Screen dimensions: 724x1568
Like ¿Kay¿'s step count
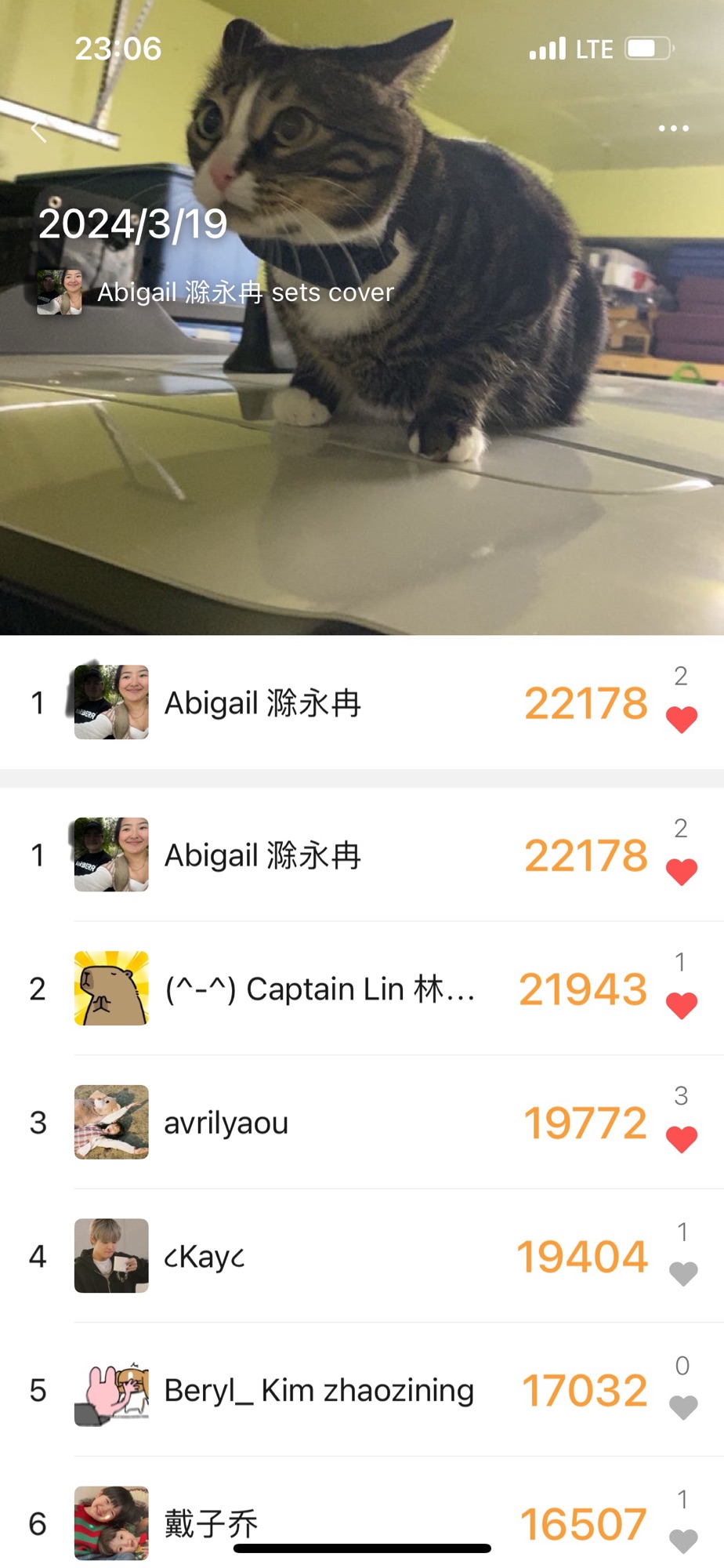[682, 1273]
